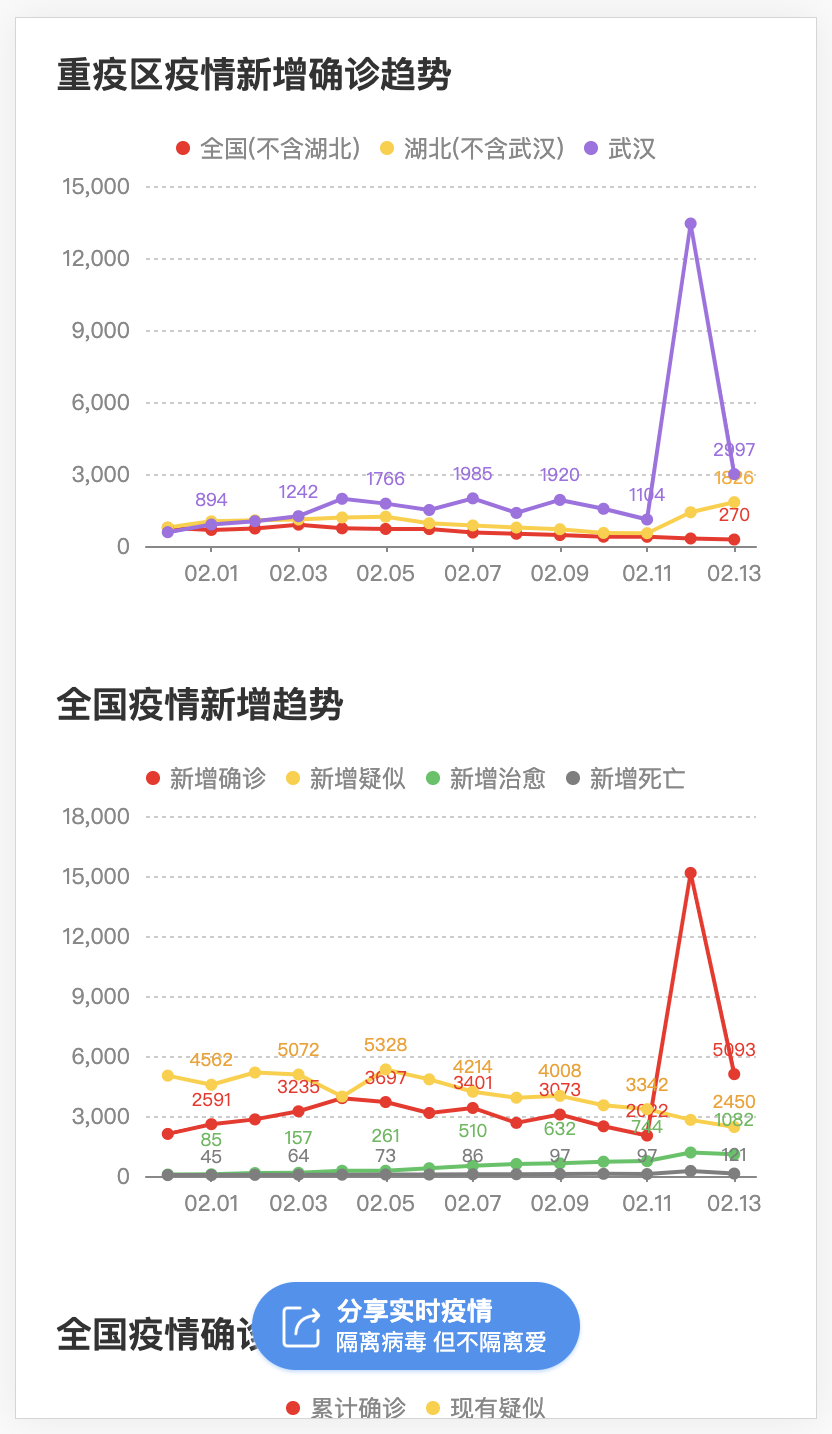Hide the 武汉 line in chart
The height and width of the screenshot is (1434, 832).
click(620, 149)
